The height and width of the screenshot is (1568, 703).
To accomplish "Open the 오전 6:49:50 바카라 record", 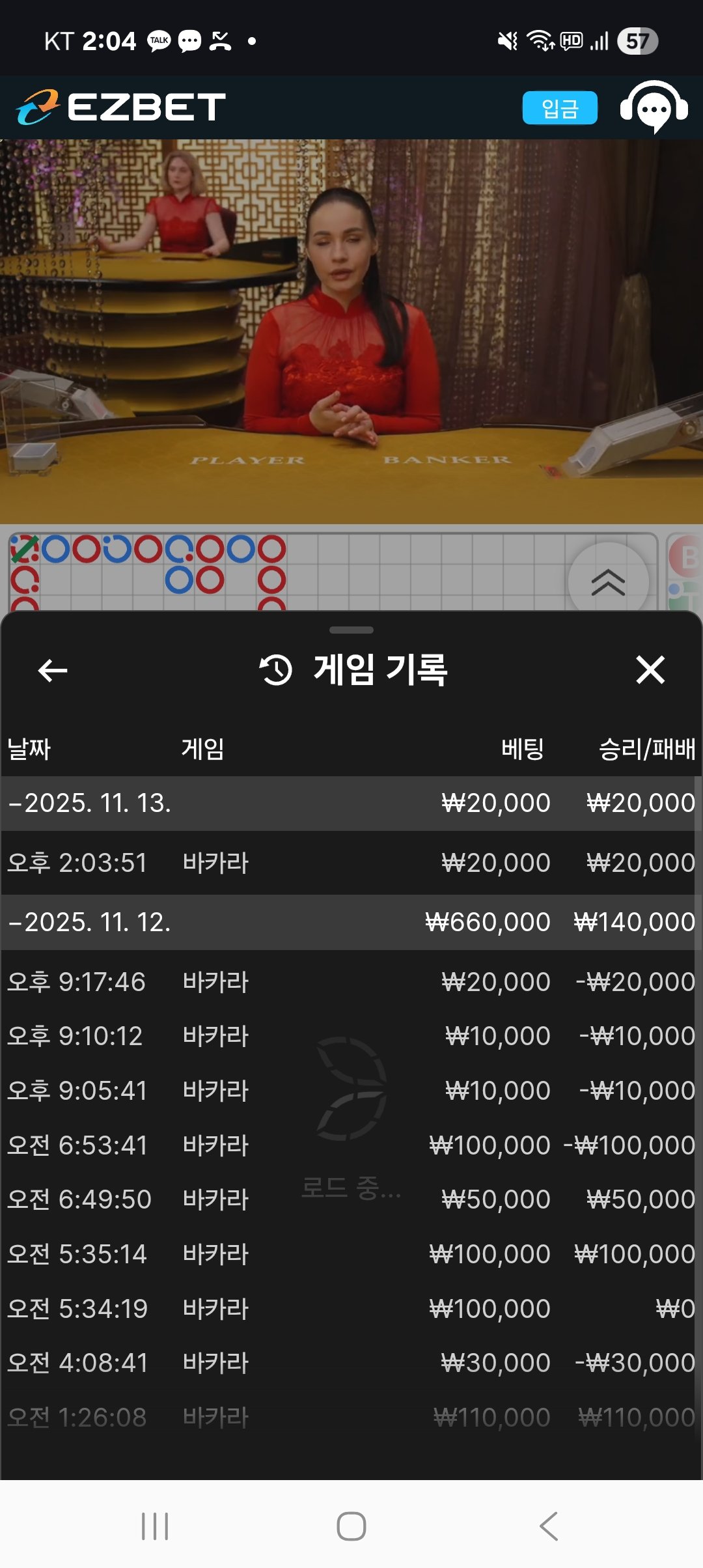I will tap(350, 1199).
